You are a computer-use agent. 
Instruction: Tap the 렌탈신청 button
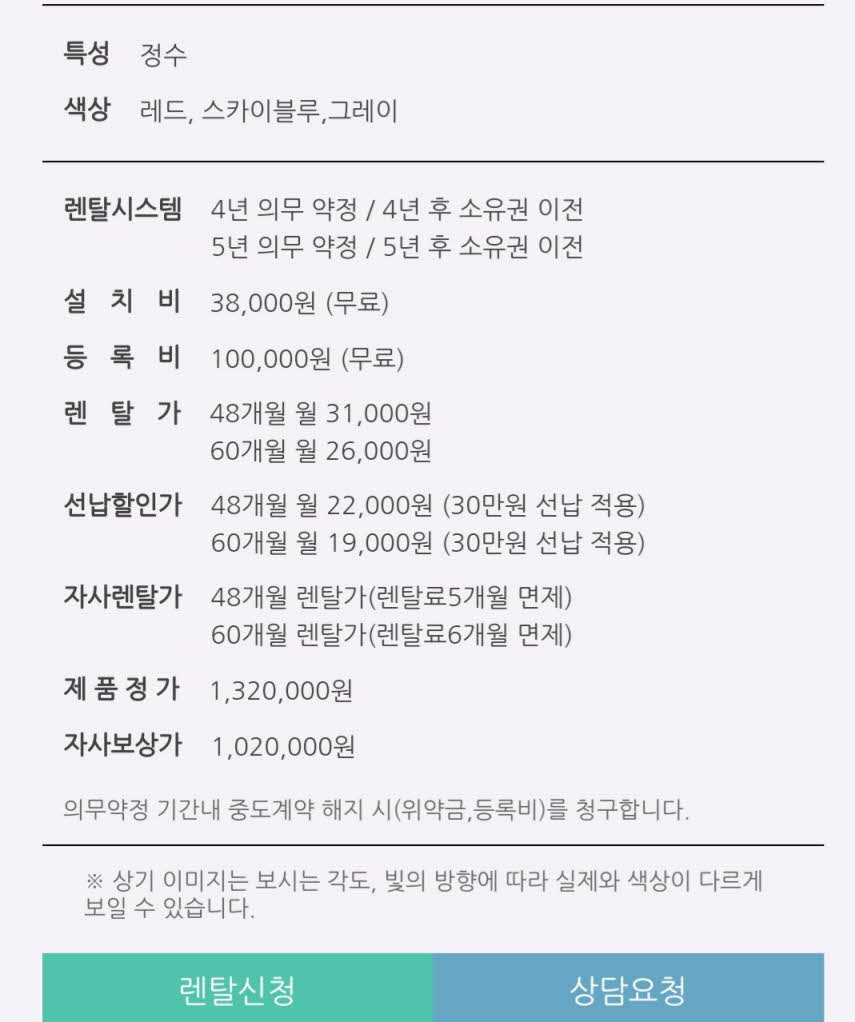pos(237,988)
